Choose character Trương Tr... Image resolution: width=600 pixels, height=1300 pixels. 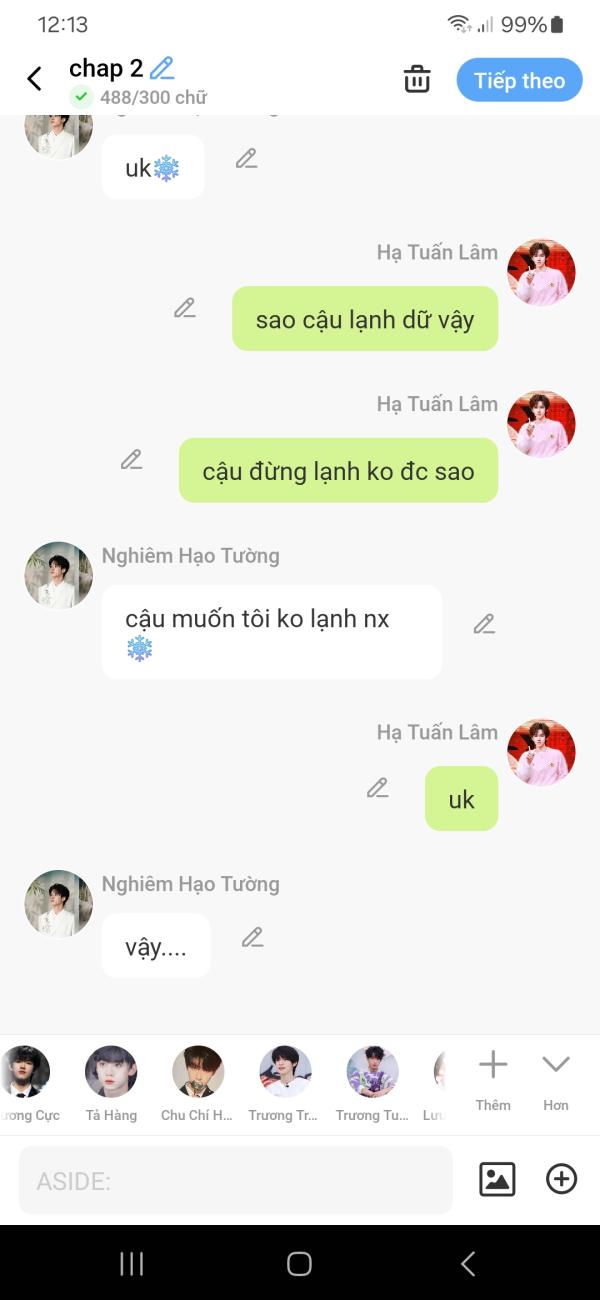[x=284, y=1084]
